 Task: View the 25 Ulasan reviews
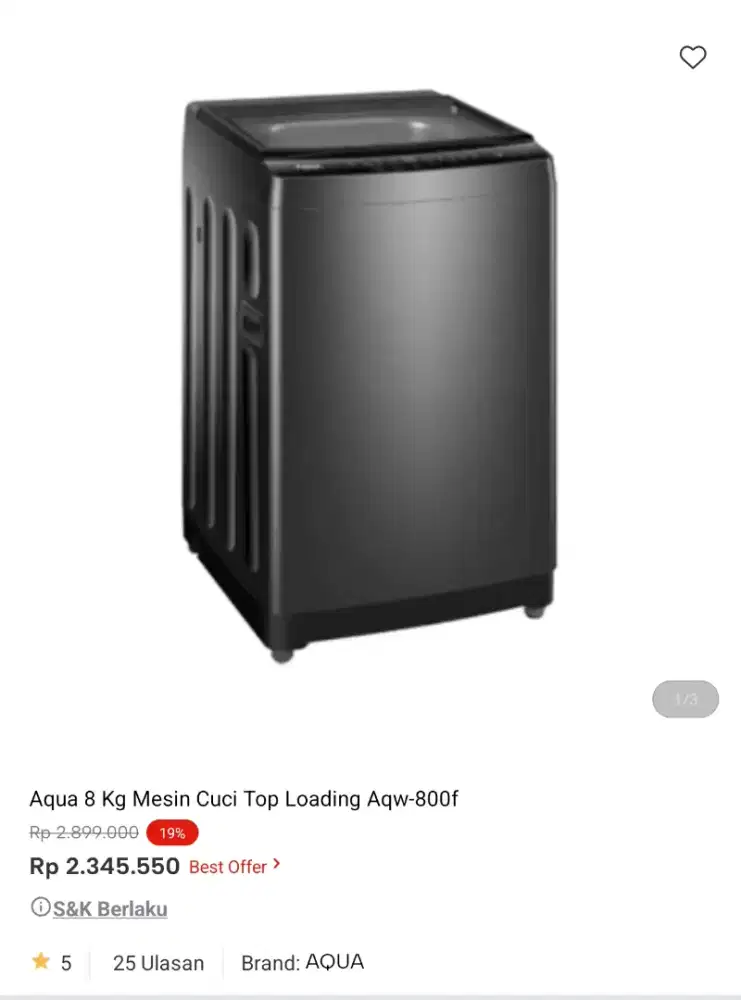158,963
